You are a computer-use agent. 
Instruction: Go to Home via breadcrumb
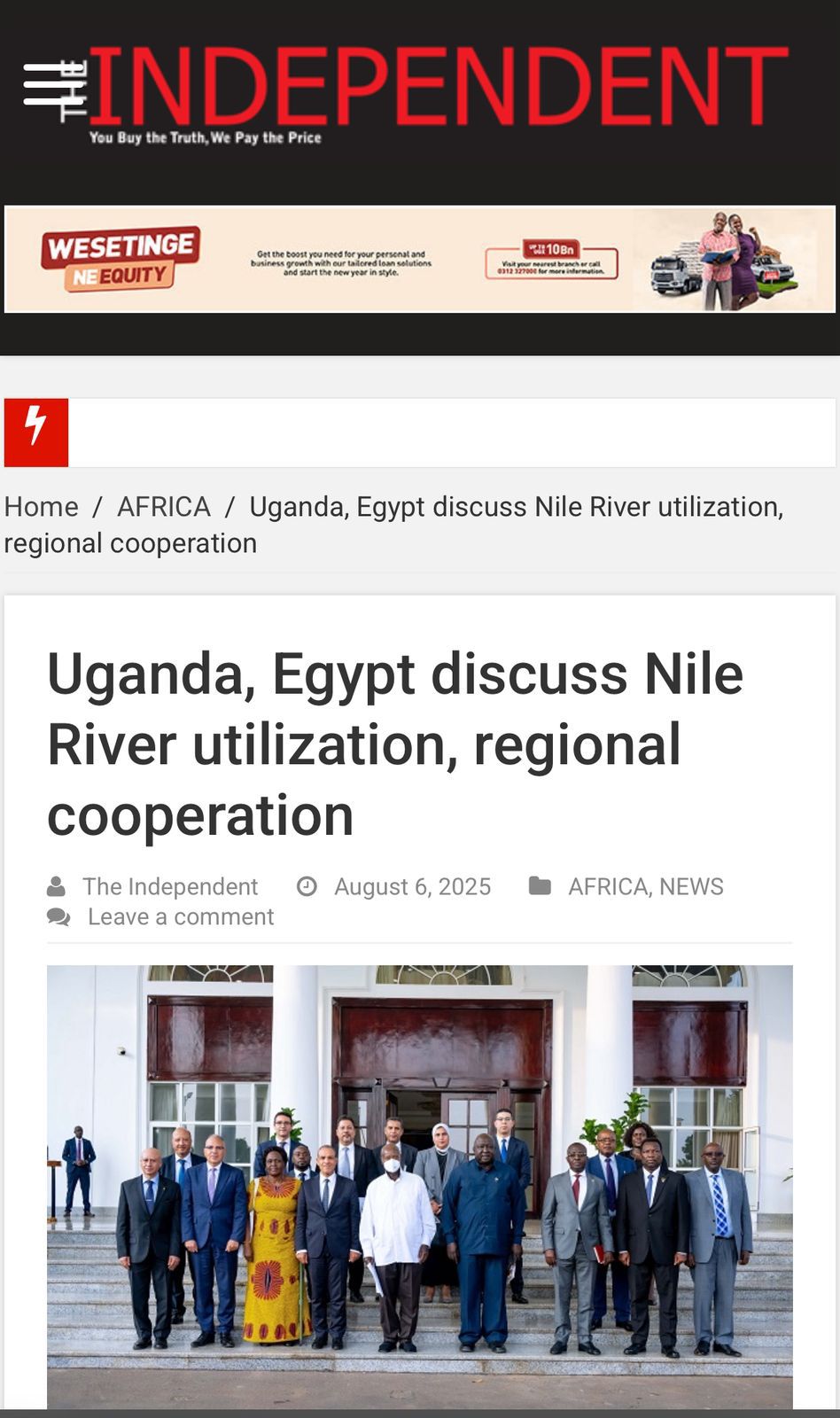(x=42, y=507)
